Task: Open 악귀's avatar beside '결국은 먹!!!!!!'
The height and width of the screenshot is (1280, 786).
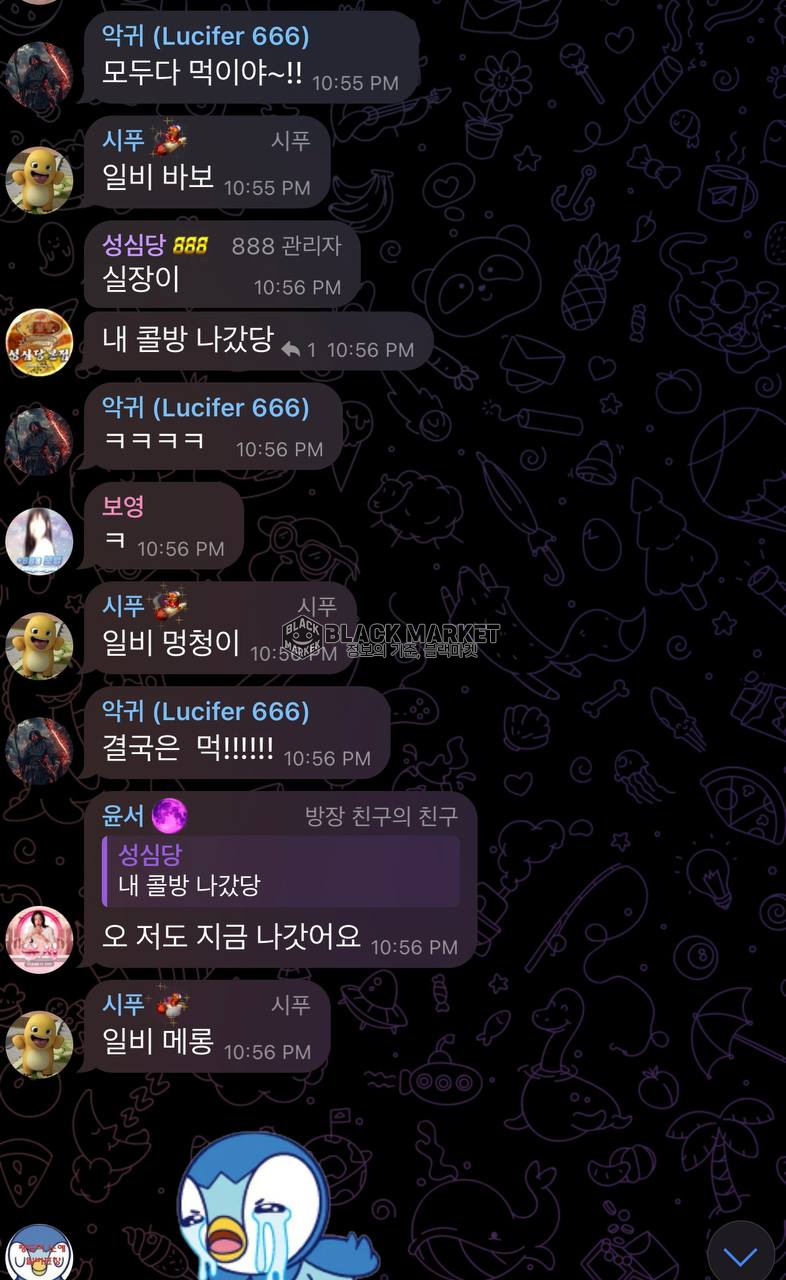Action: click(39, 750)
